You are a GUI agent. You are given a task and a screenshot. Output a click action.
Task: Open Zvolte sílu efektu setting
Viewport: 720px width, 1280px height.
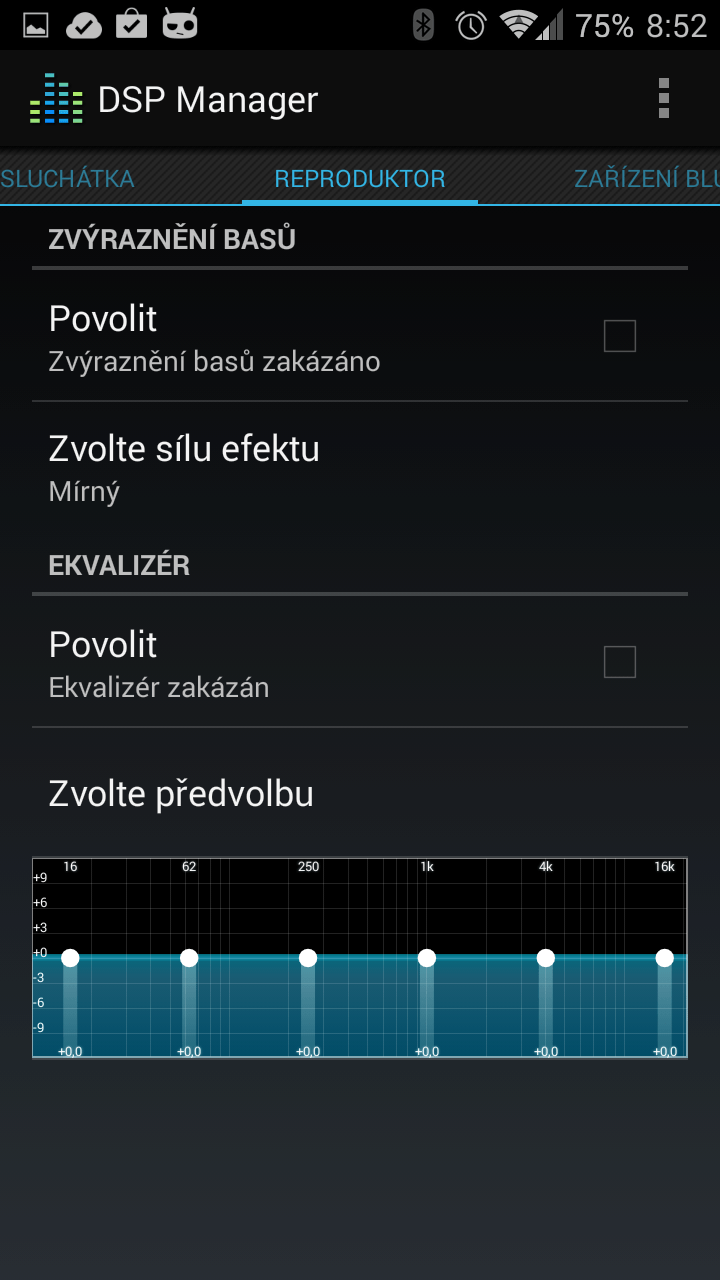click(x=360, y=467)
